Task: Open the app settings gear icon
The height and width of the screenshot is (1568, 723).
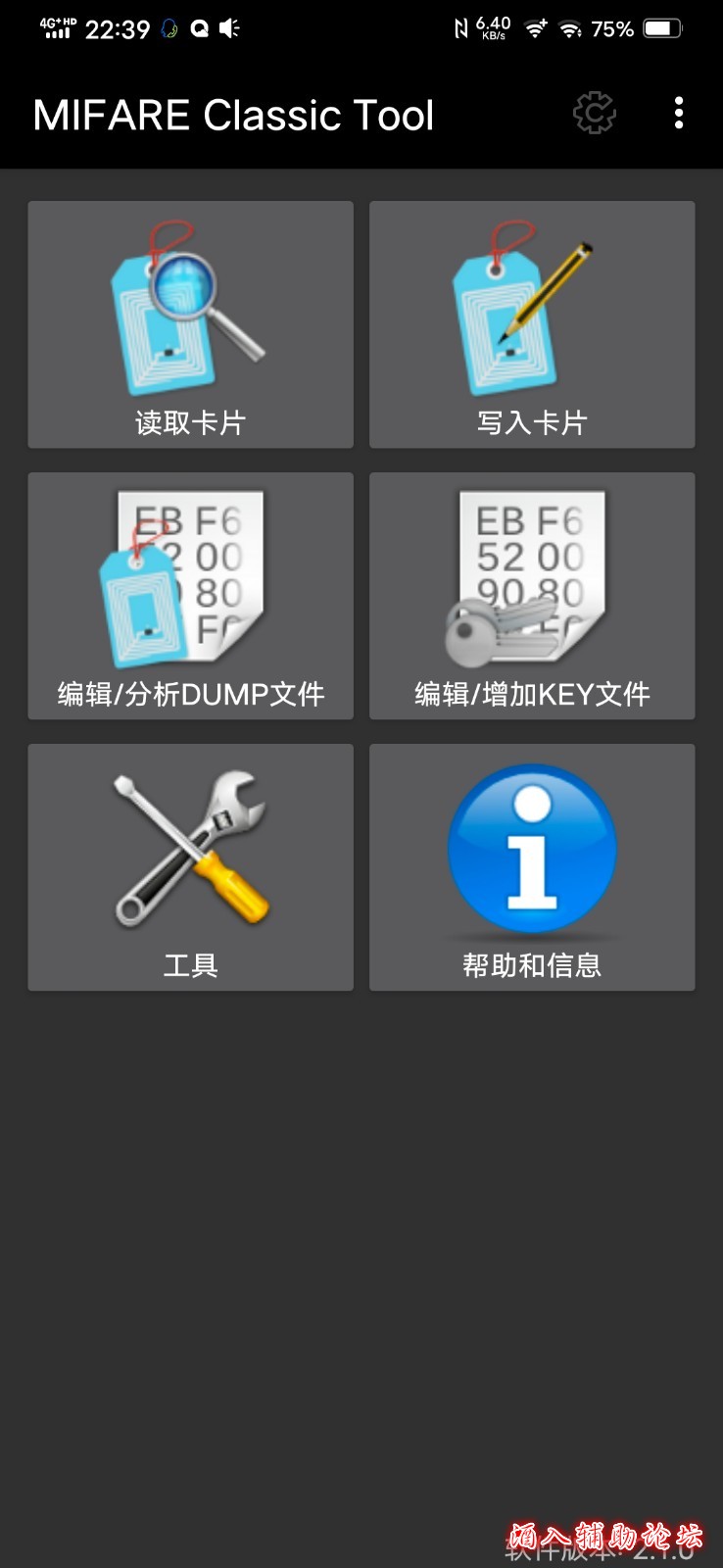Action: [x=593, y=114]
